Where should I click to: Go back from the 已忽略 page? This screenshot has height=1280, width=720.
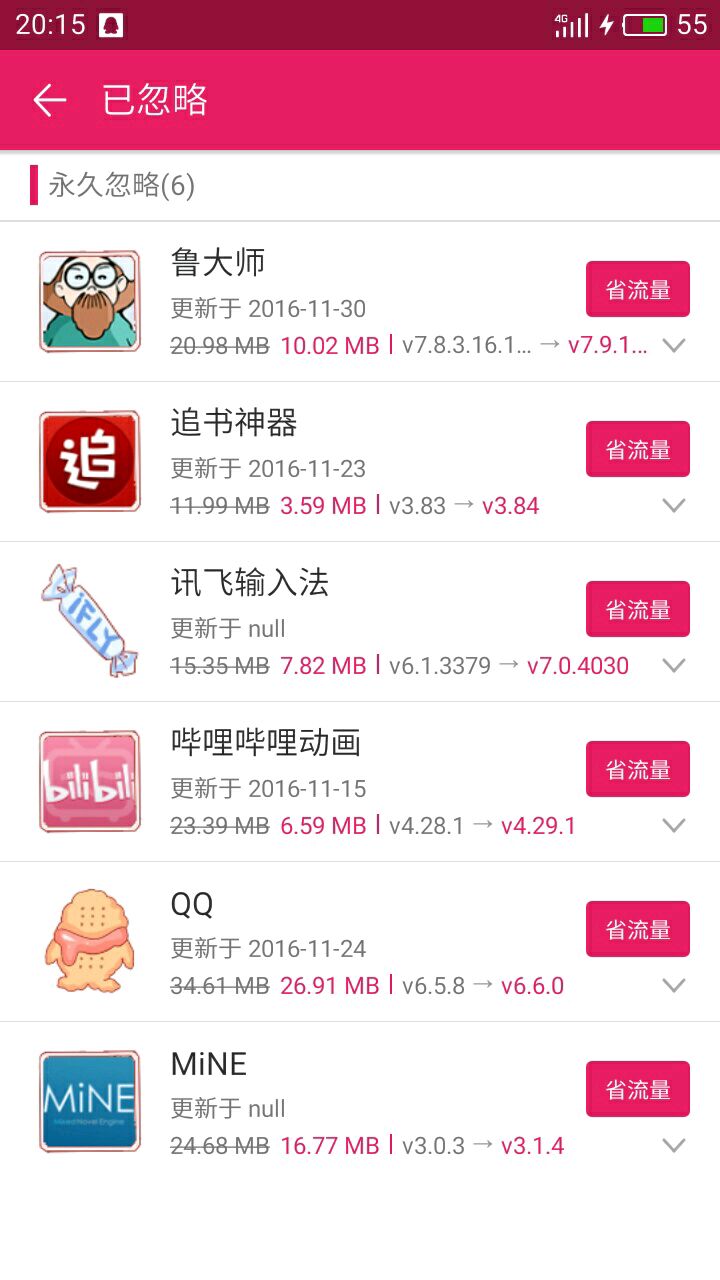pos(49,100)
